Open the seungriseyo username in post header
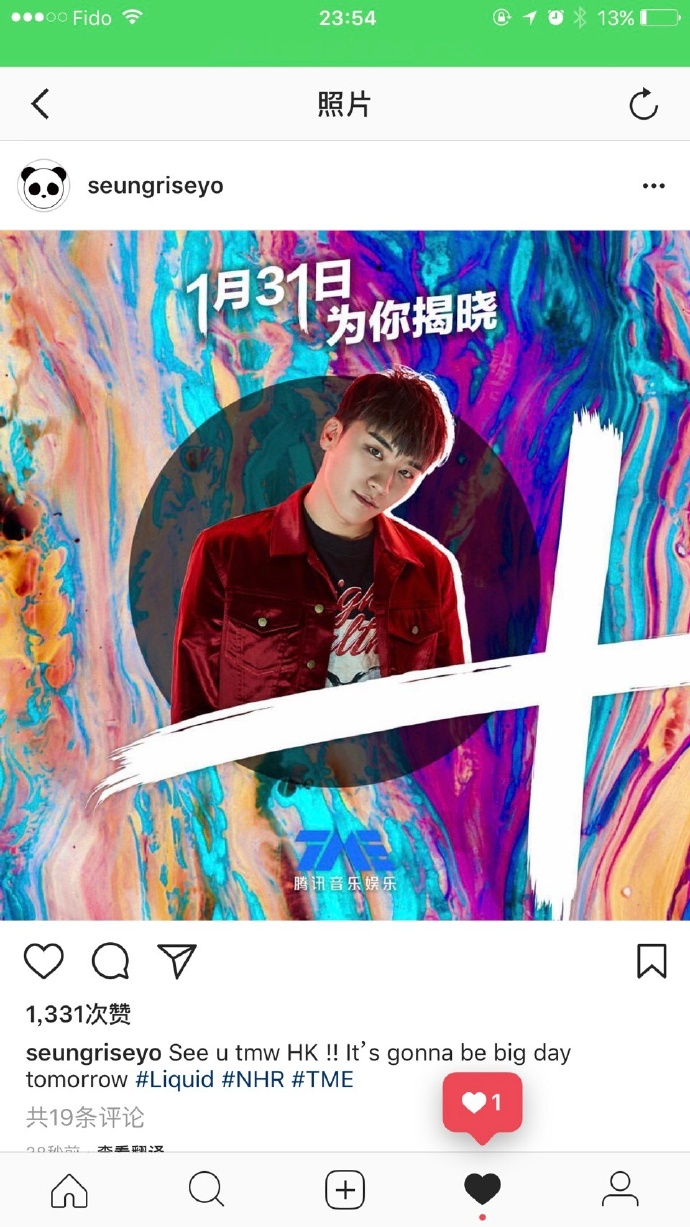 tap(155, 186)
